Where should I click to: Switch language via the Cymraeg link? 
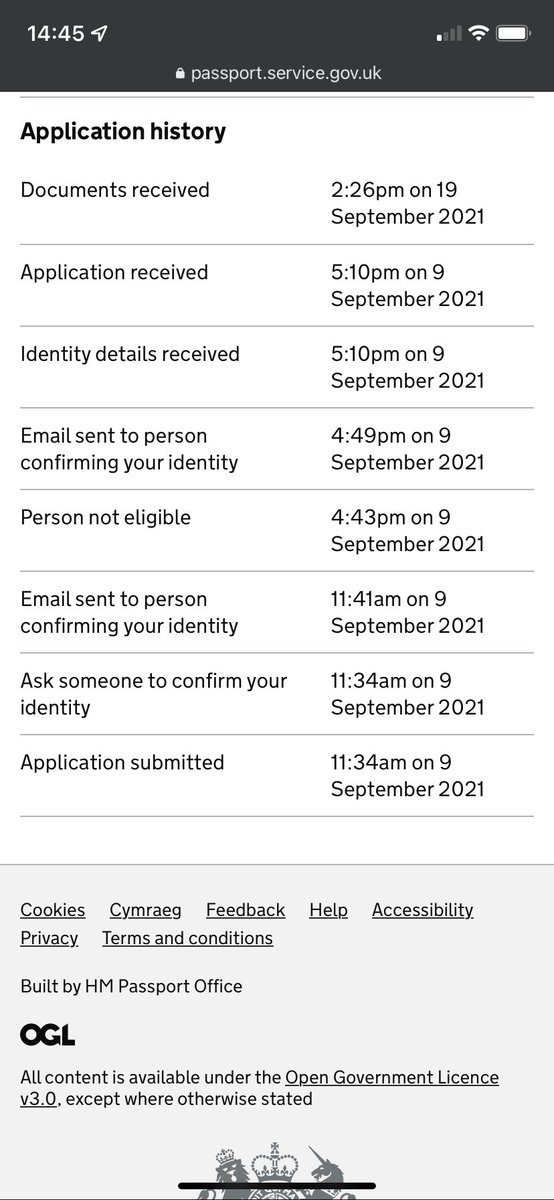[x=146, y=910]
